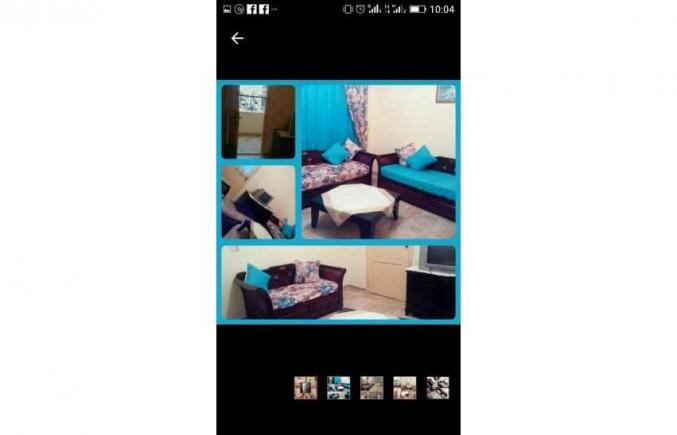Select the blue-toned collage thumbnail
Image resolution: width=677 pixels, height=435 pixels.
[338, 388]
